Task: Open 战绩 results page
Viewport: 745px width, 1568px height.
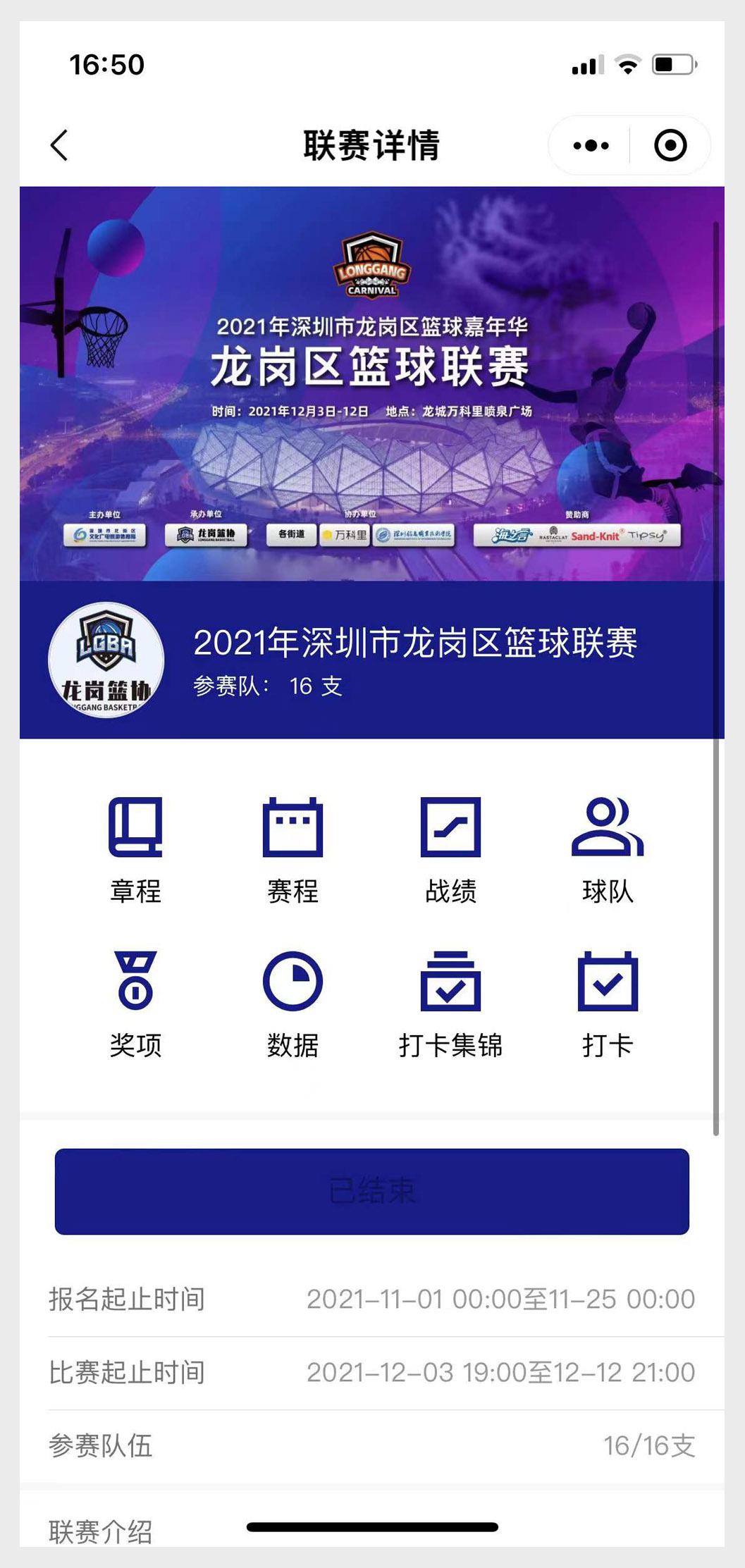Action: 450,850
